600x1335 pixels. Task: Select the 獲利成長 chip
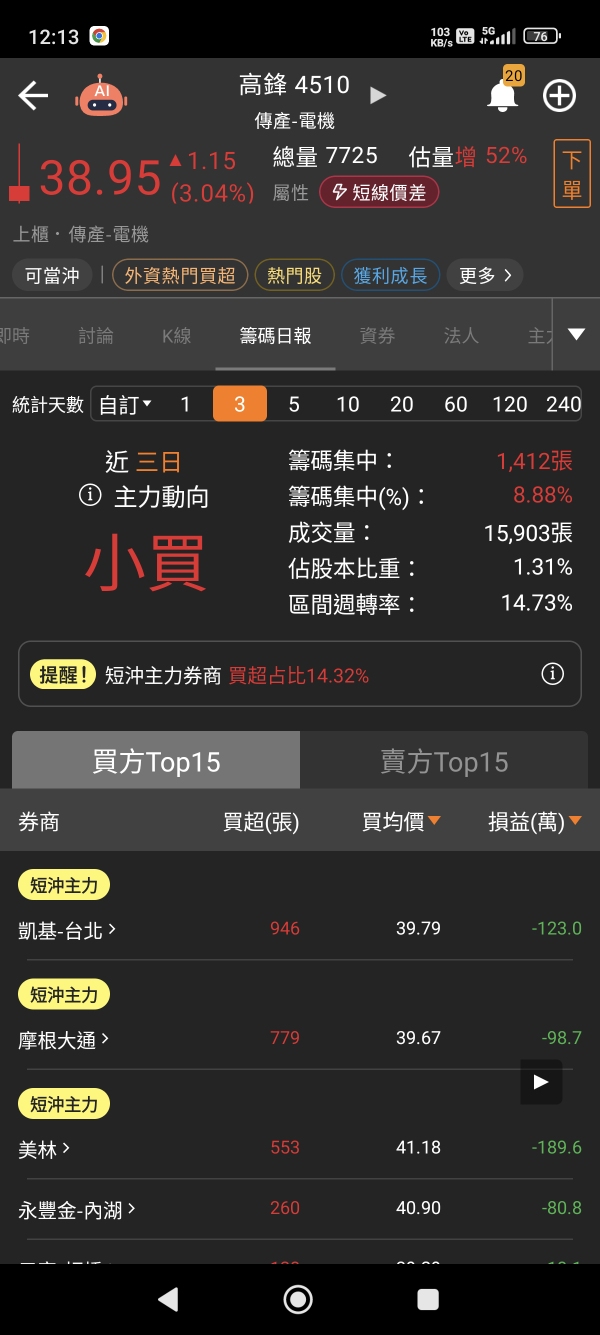click(390, 275)
